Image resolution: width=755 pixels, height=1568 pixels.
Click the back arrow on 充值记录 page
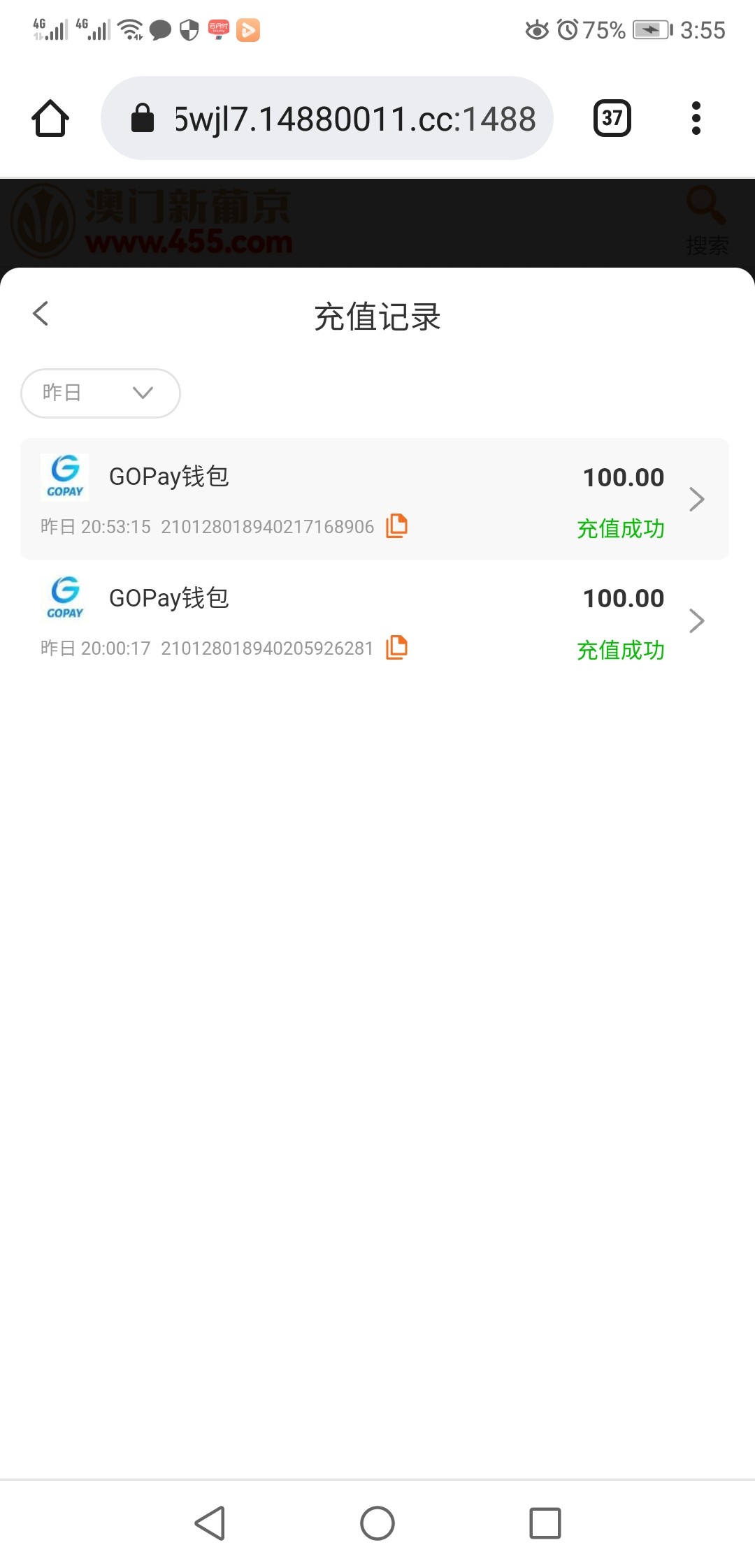coord(40,314)
